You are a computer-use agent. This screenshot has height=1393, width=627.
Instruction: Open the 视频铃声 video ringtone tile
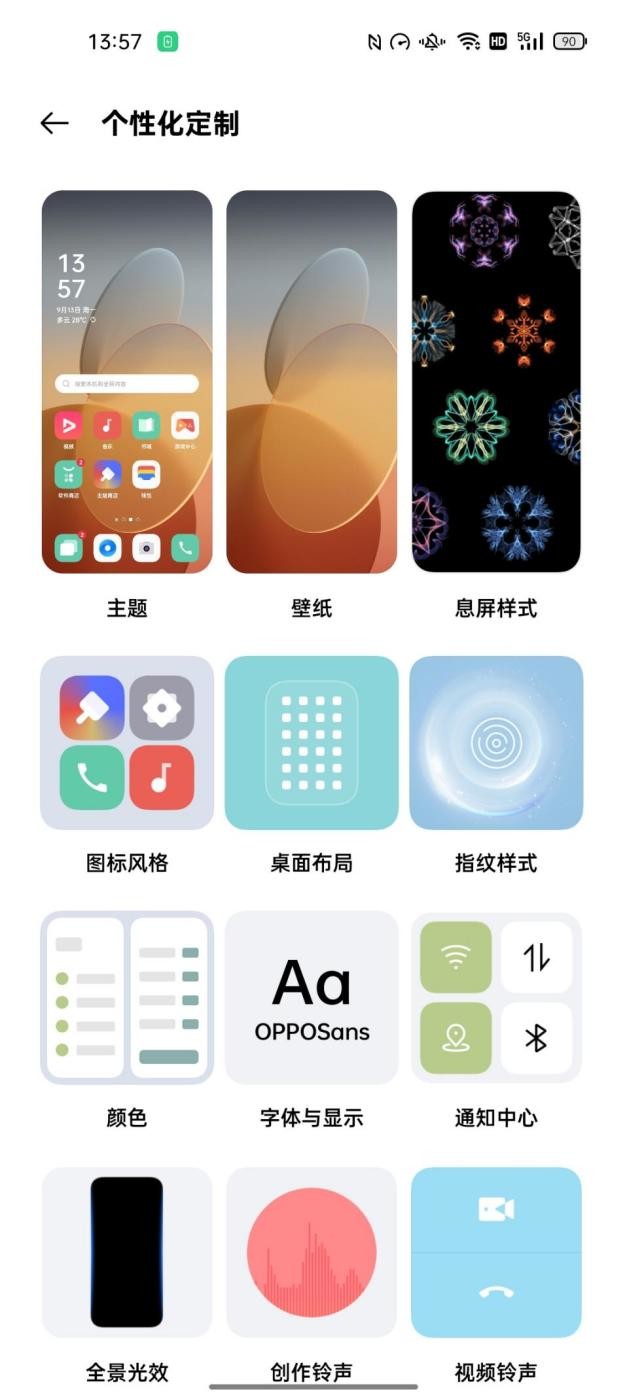click(x=496, y=1252)
